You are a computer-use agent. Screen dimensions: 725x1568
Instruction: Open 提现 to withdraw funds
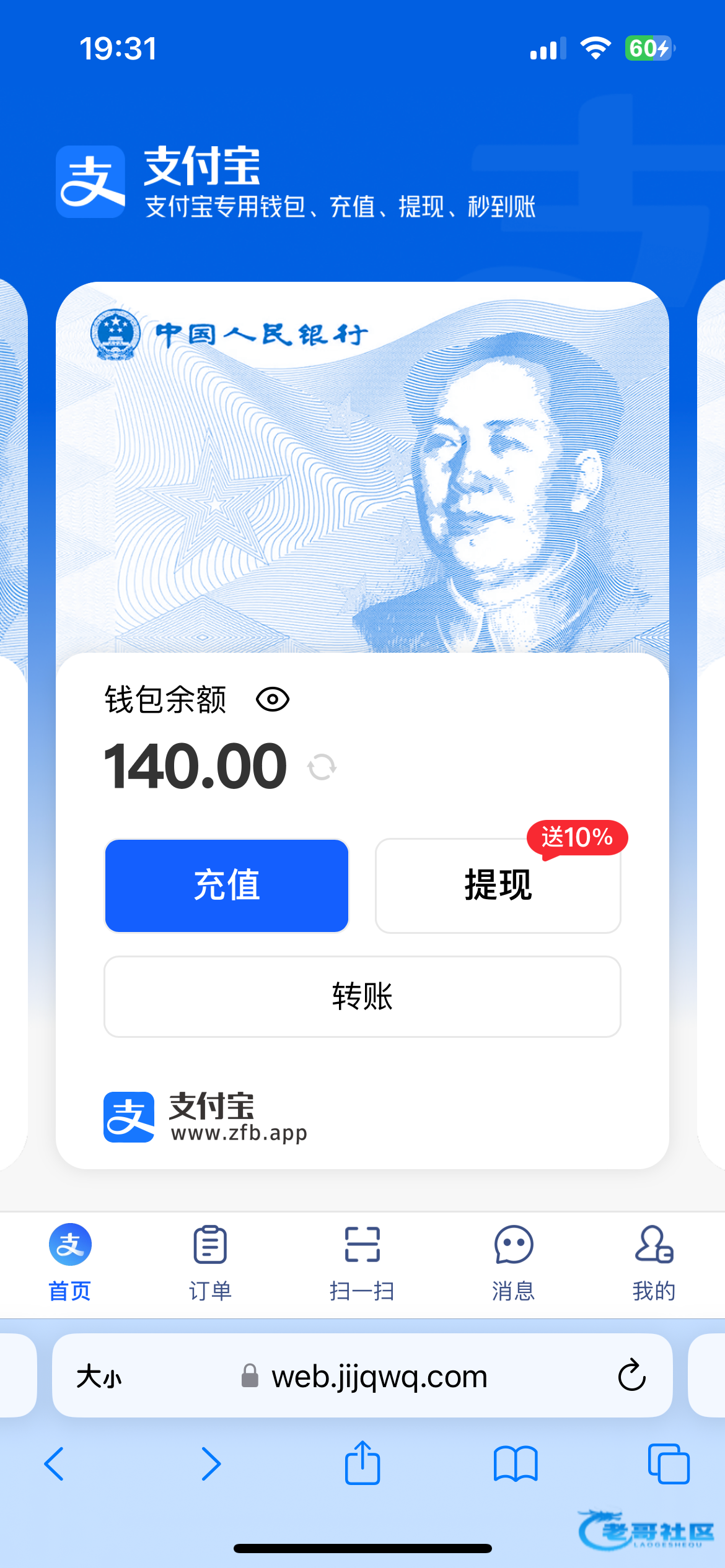coord(498,886)
